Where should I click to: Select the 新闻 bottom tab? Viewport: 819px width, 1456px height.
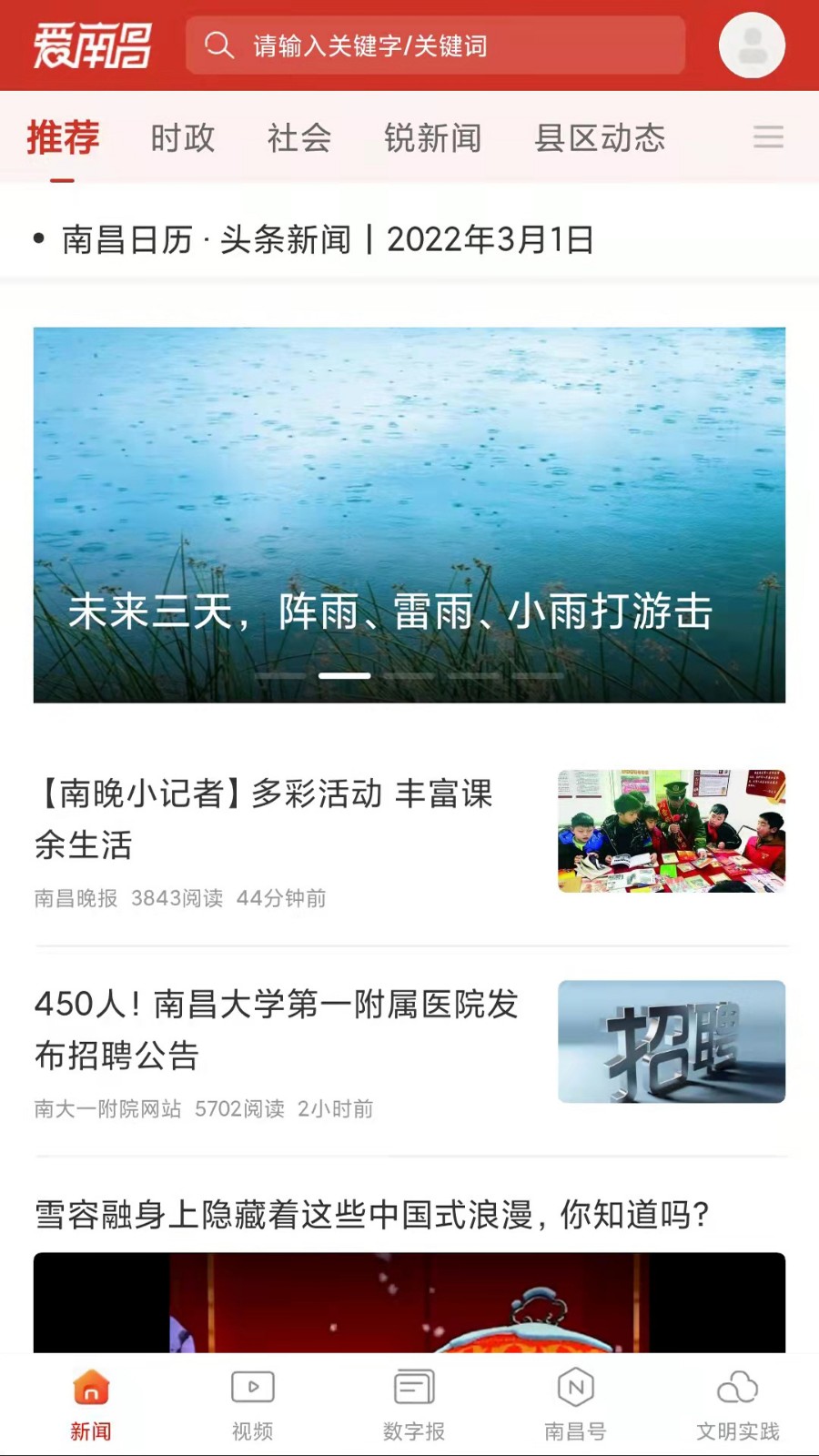(x=91, y=1405)
